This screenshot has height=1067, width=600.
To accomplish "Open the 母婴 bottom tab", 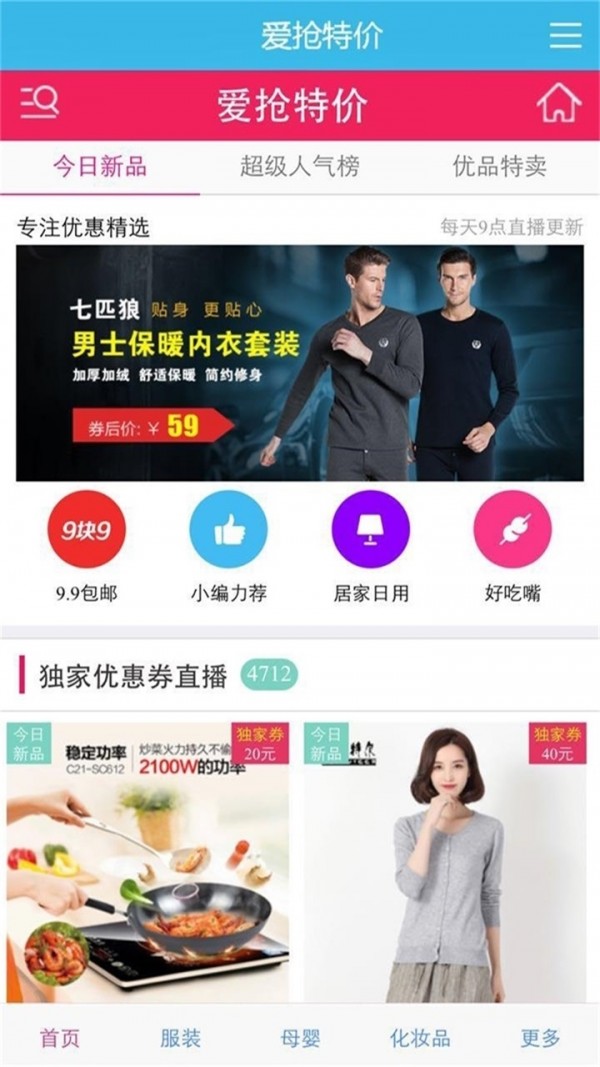I will pos(300,1038).
